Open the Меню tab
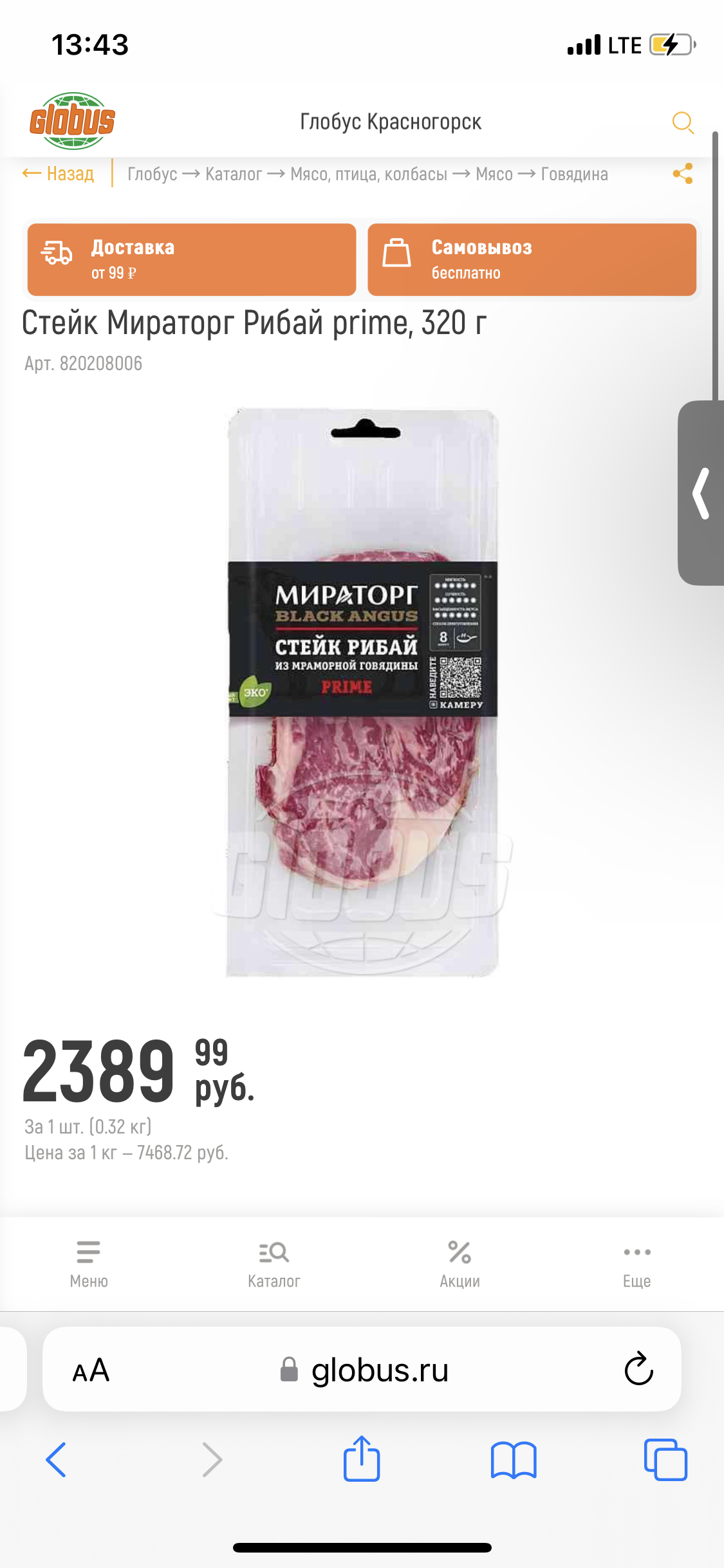Screen dimensions: 724x1568 (89, 1264)
